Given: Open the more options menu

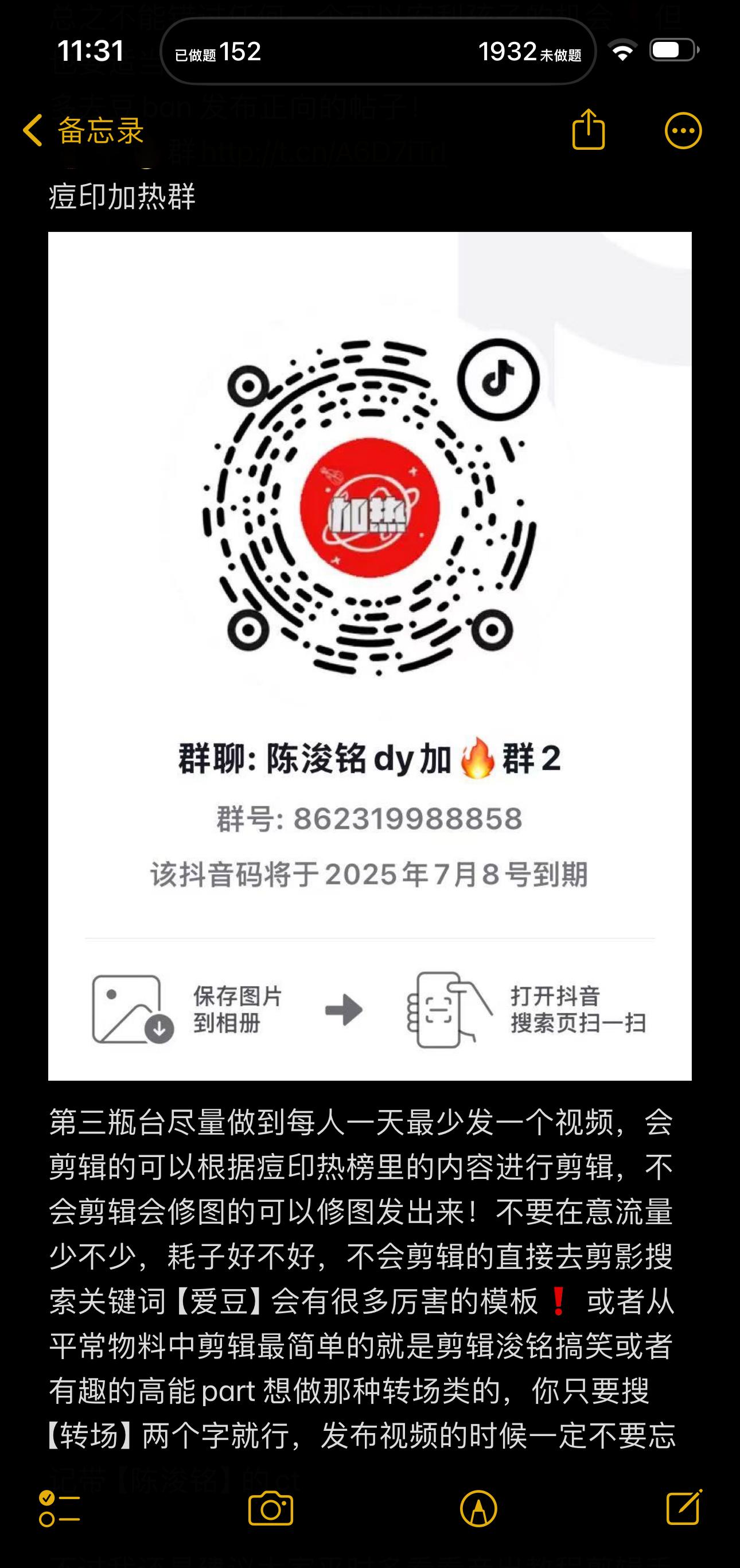Looking at the screenshot, I should [x=683, y=130].
